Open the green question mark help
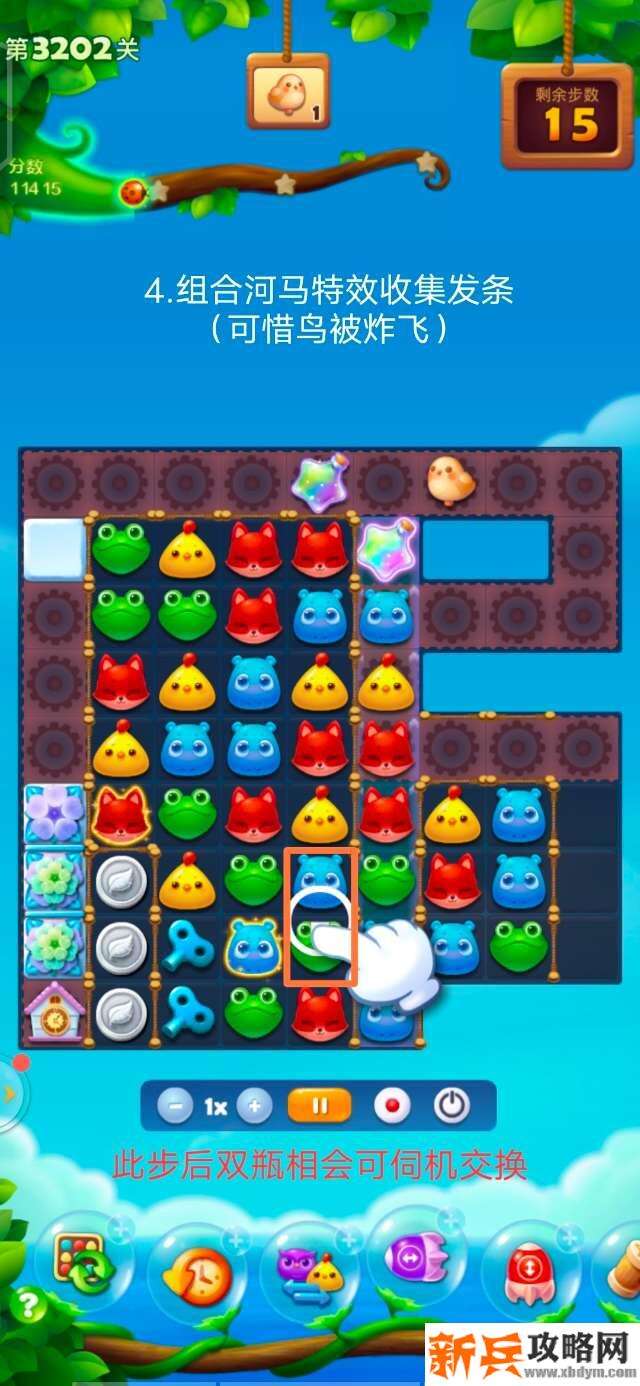This screenshot has width=640, height=1386. point(28,1308)
